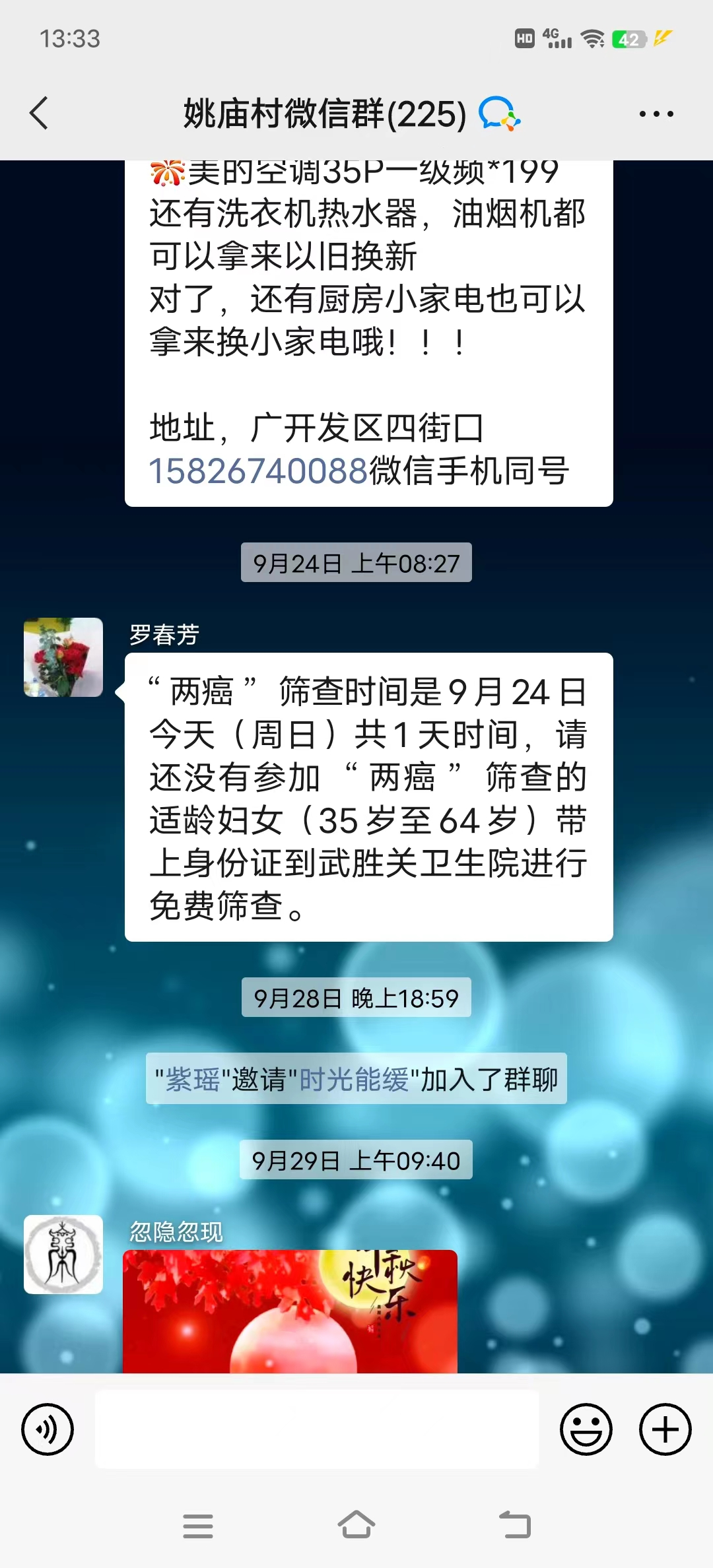Screen dimensions: 713x1568
Task: Open the emoji picker
Action: [586, 1429]
